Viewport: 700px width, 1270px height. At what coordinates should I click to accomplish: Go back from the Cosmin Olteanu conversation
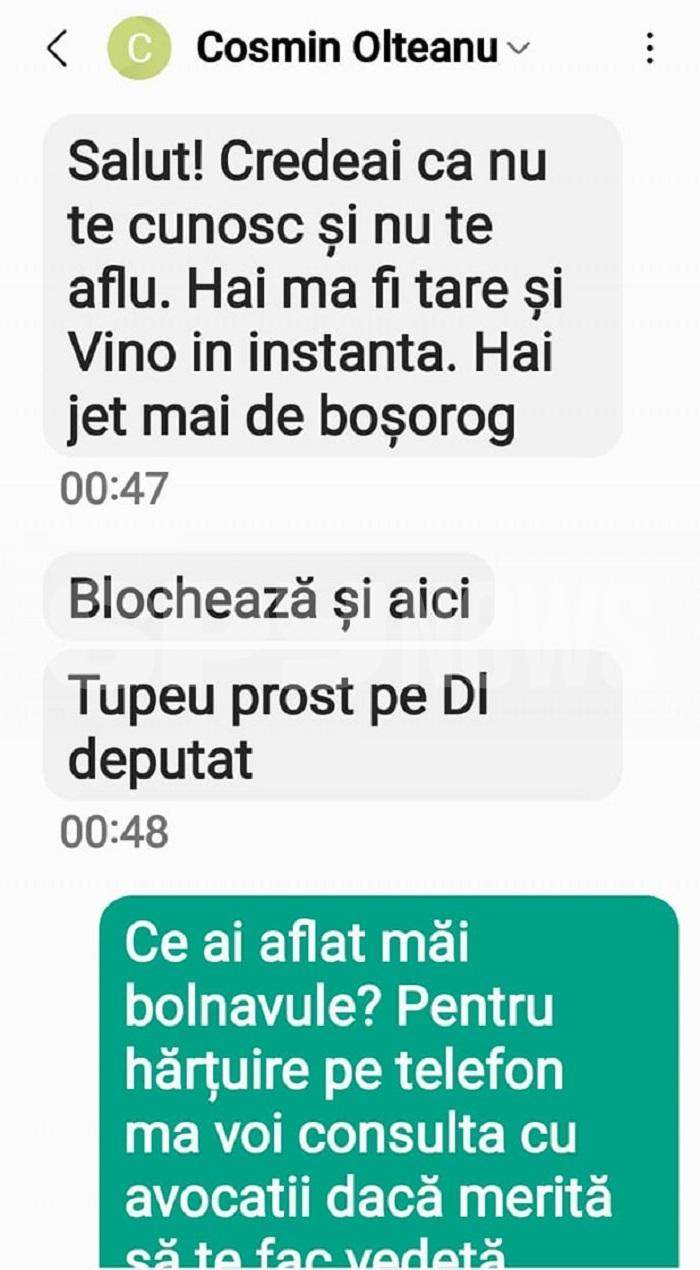coord(58,48)
